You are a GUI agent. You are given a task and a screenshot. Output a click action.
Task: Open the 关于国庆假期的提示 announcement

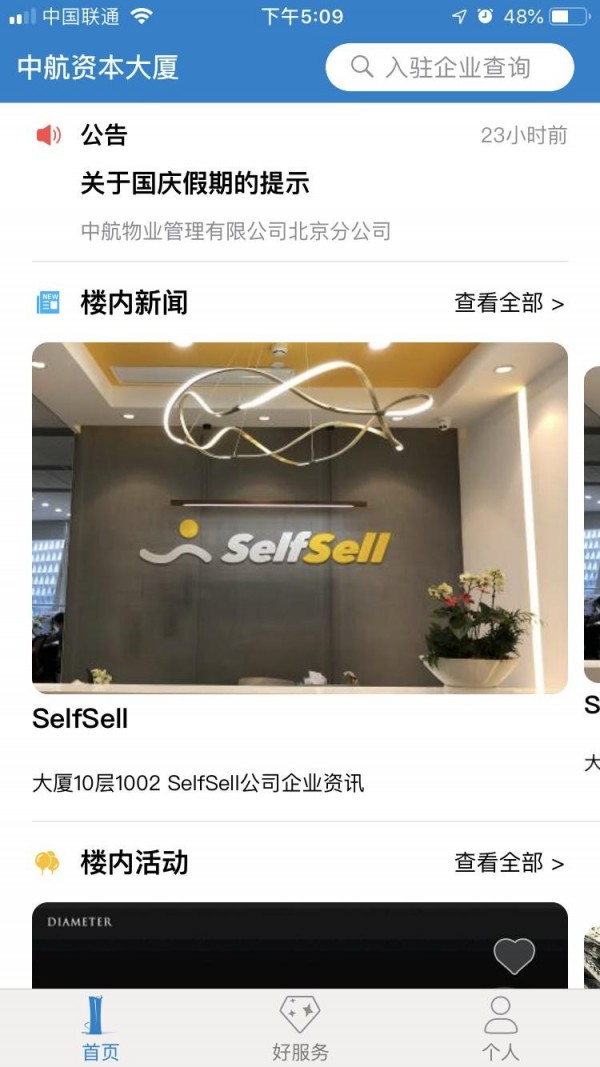[195, 184]
